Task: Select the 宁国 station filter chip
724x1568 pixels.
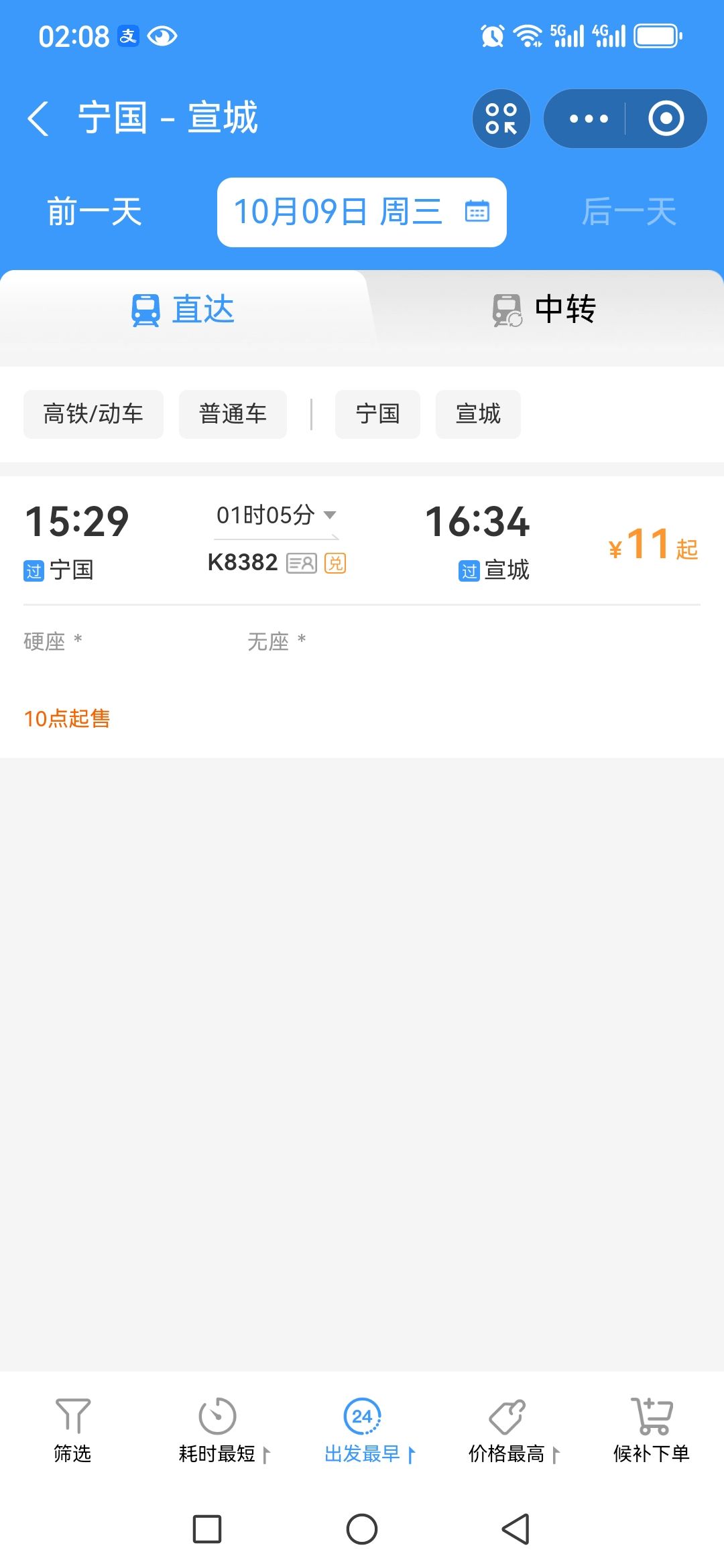Action: (x=377, y=414)
